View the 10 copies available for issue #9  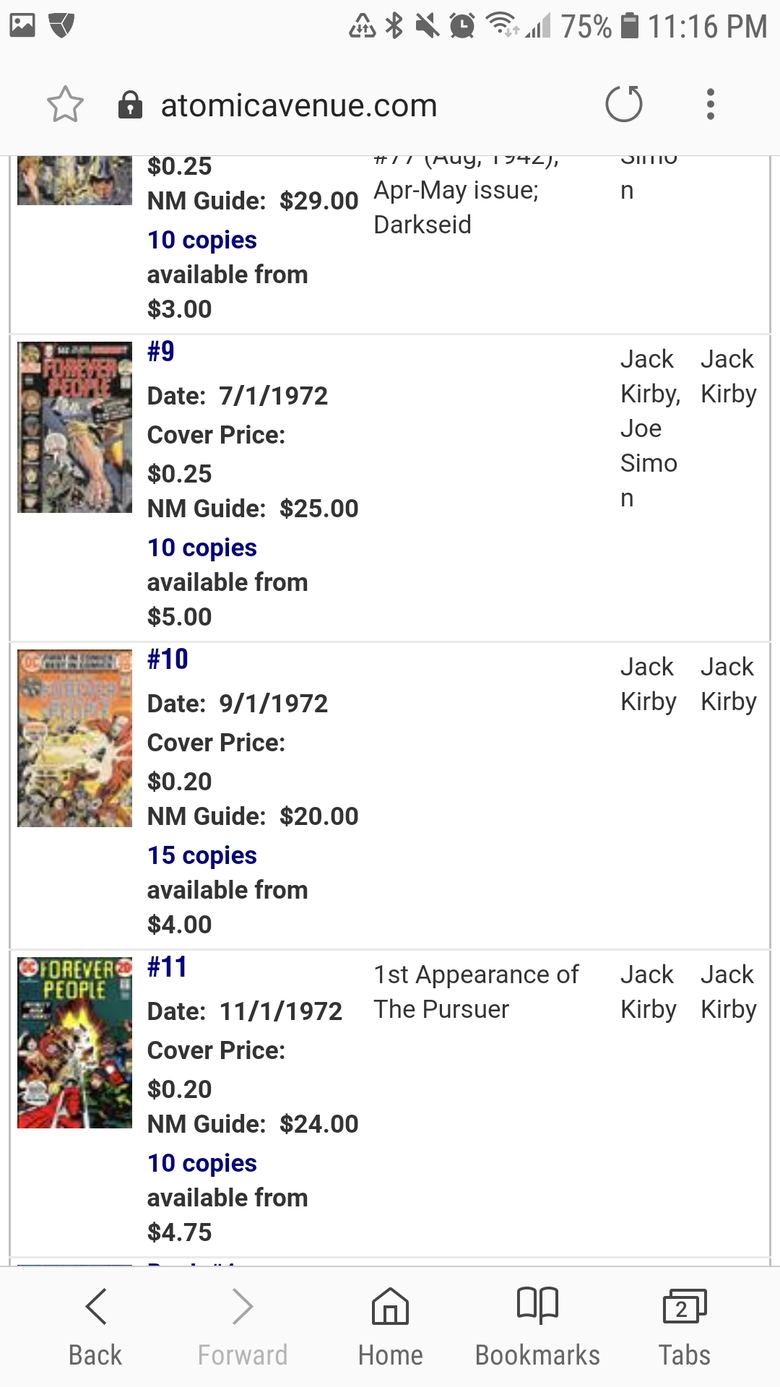pos(202,548)
